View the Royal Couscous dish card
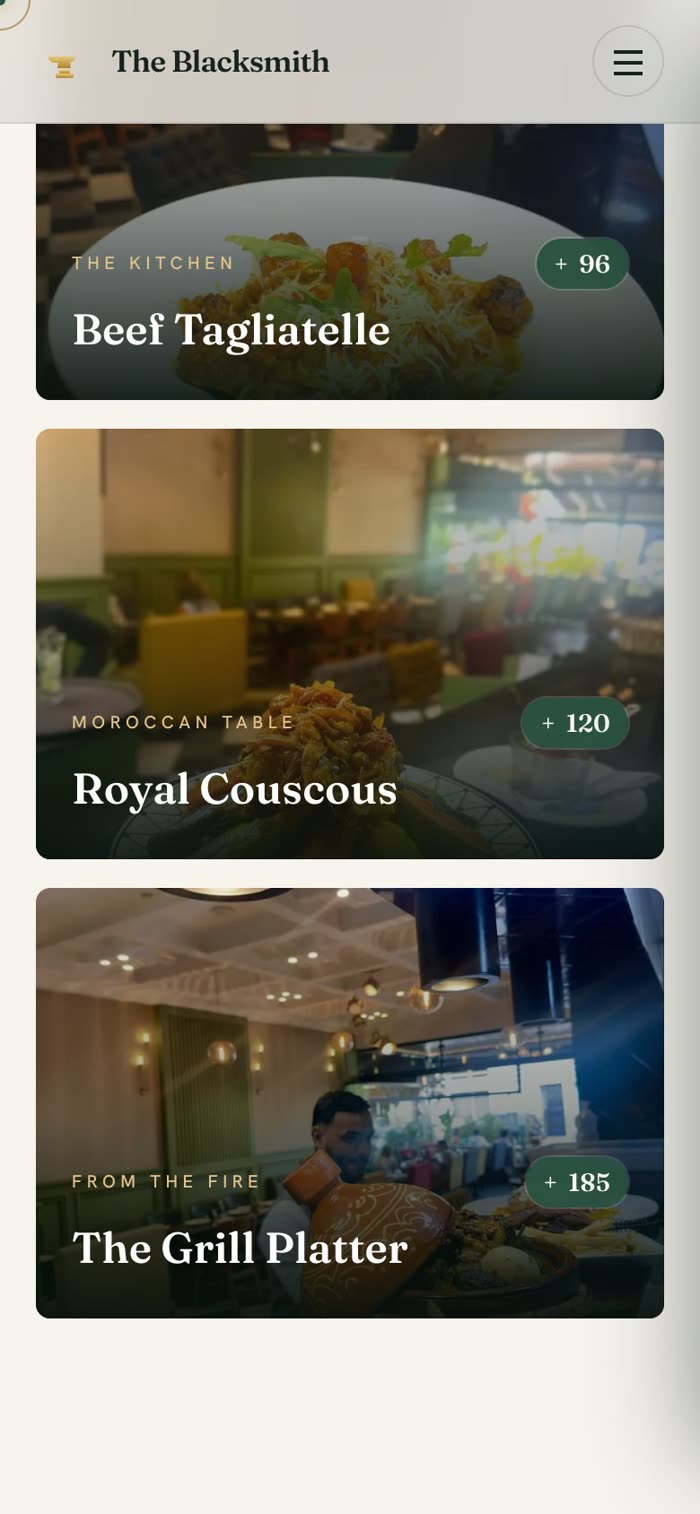 [350, 644]
